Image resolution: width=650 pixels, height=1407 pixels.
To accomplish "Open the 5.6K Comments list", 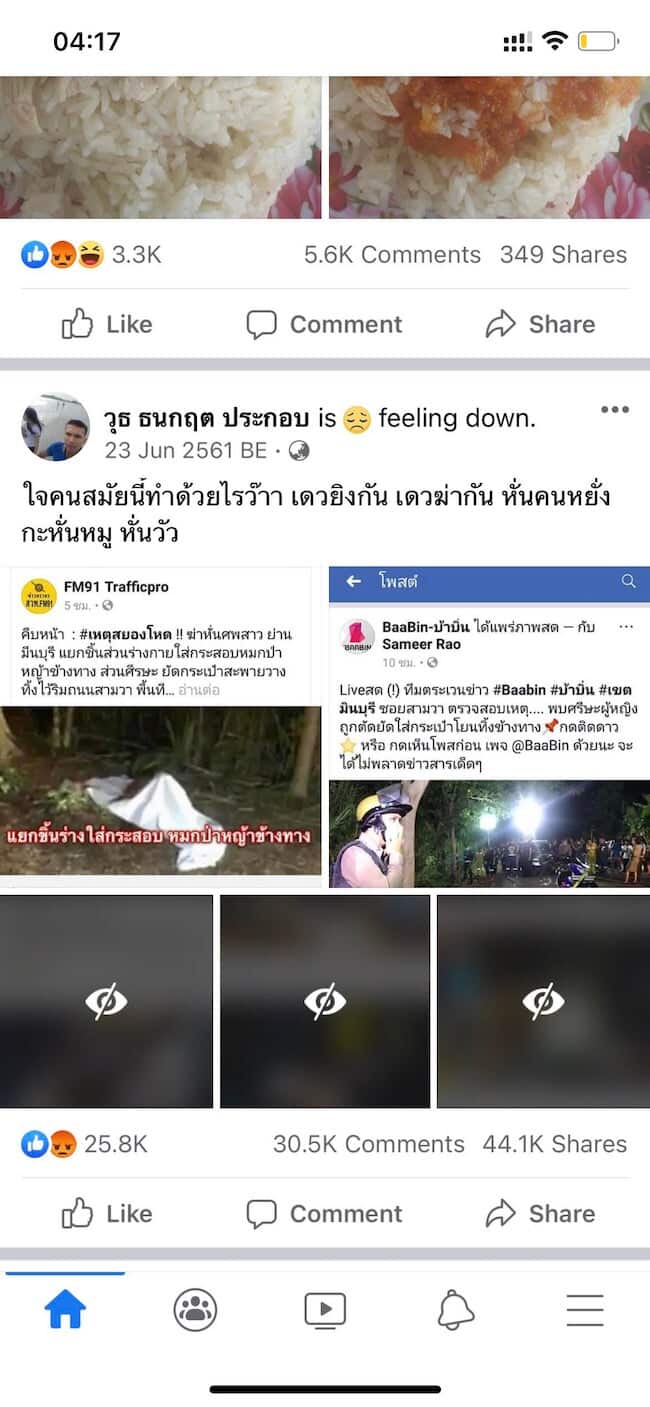I will pos(392,255).
